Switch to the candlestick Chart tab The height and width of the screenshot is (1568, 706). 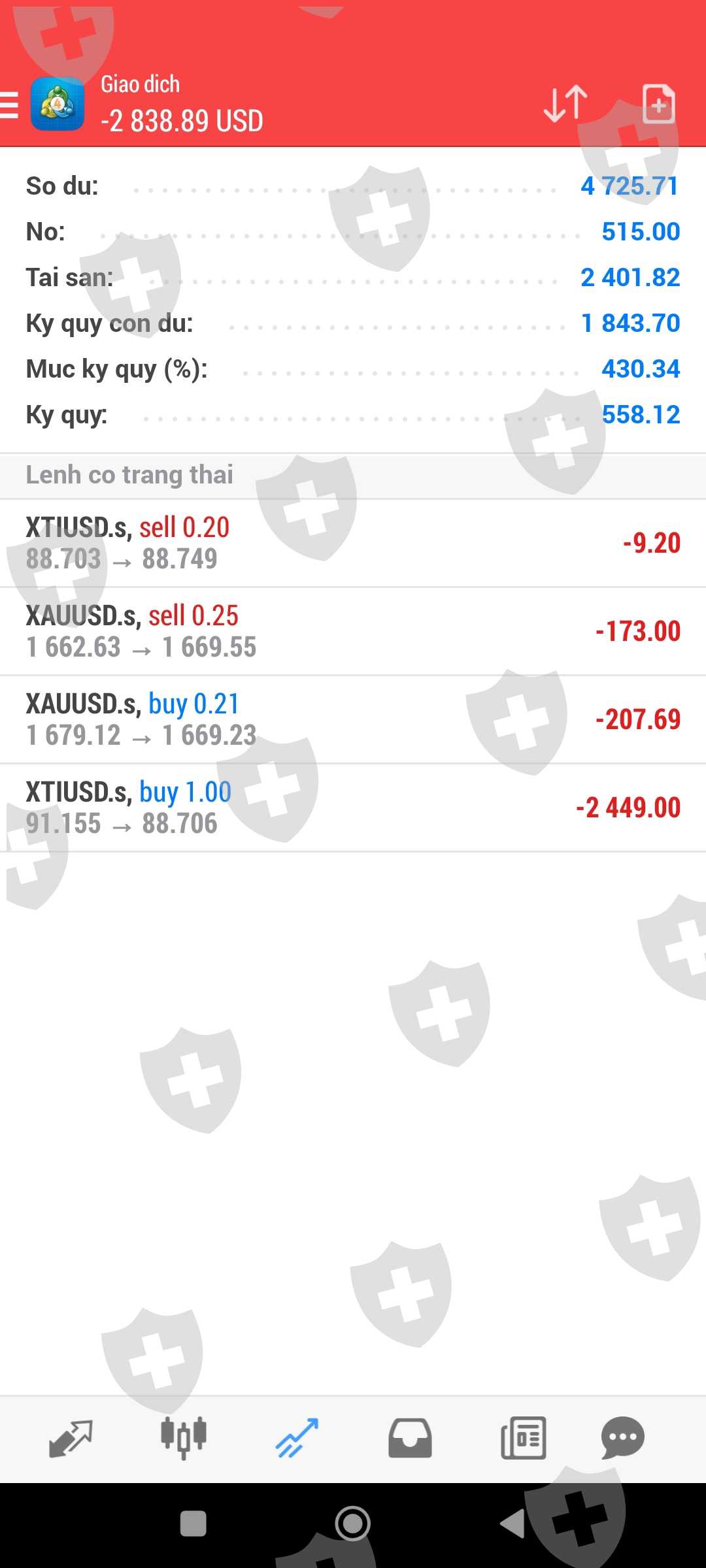[x=184, y=1438]
